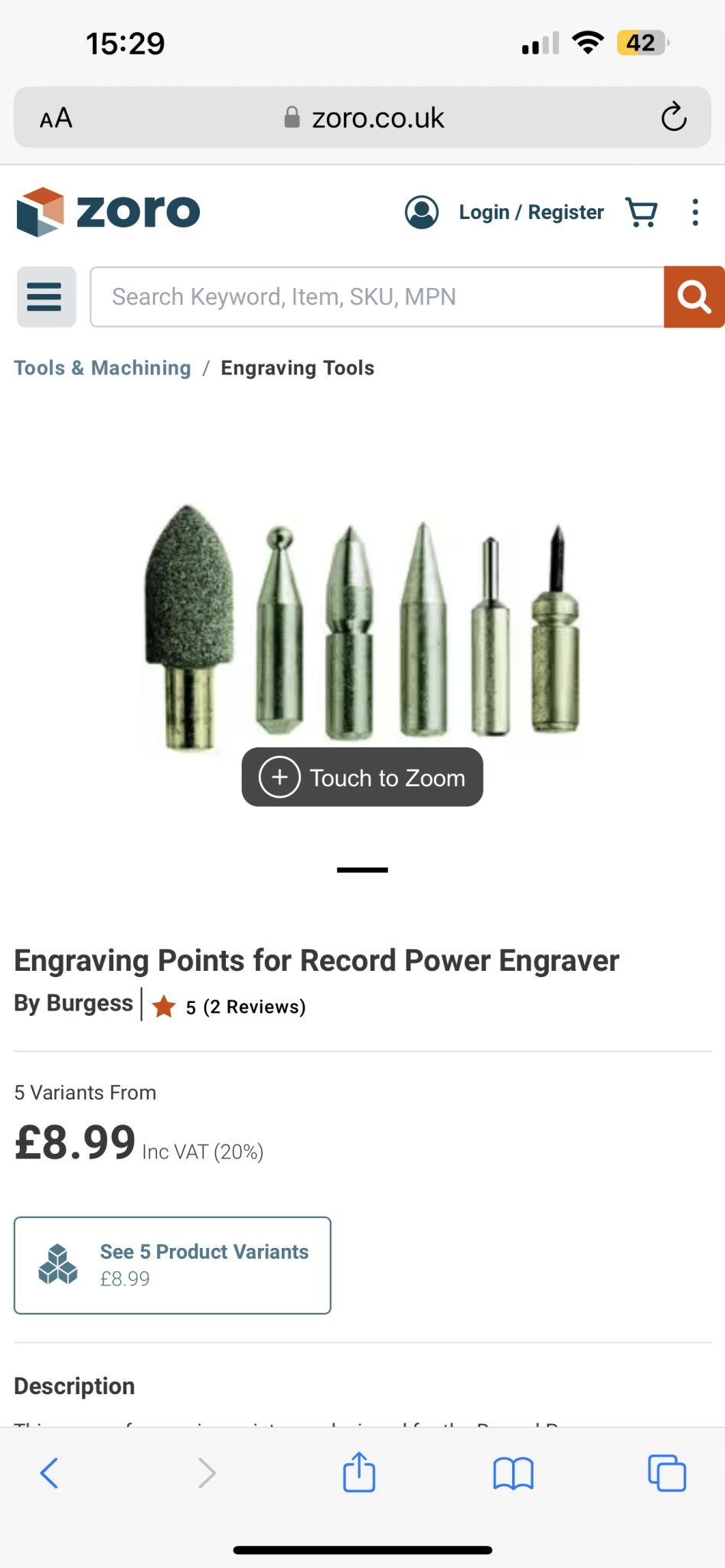725x1568 pixels.
Task: Open the AA reader text options
Action: point(56,118)
